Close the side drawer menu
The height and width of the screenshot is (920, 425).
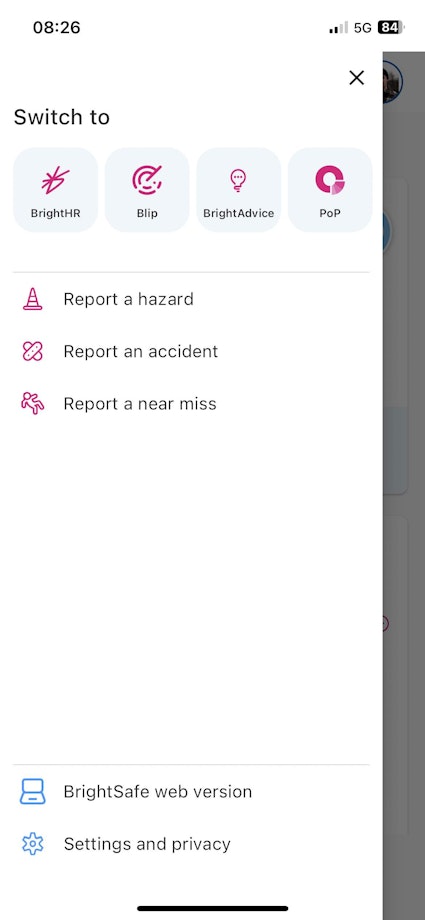pos(356,77)
